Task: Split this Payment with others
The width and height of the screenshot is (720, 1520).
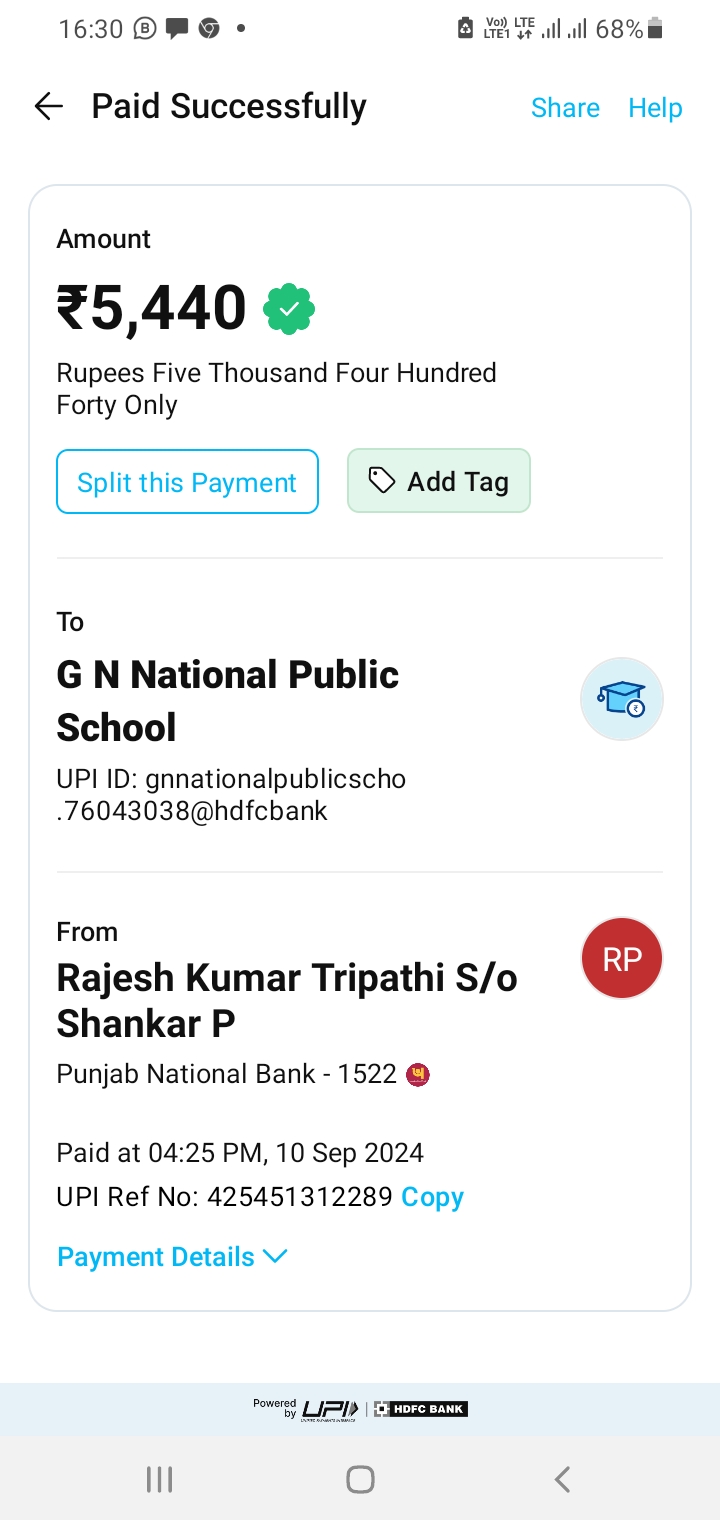Action: [187, 482]
